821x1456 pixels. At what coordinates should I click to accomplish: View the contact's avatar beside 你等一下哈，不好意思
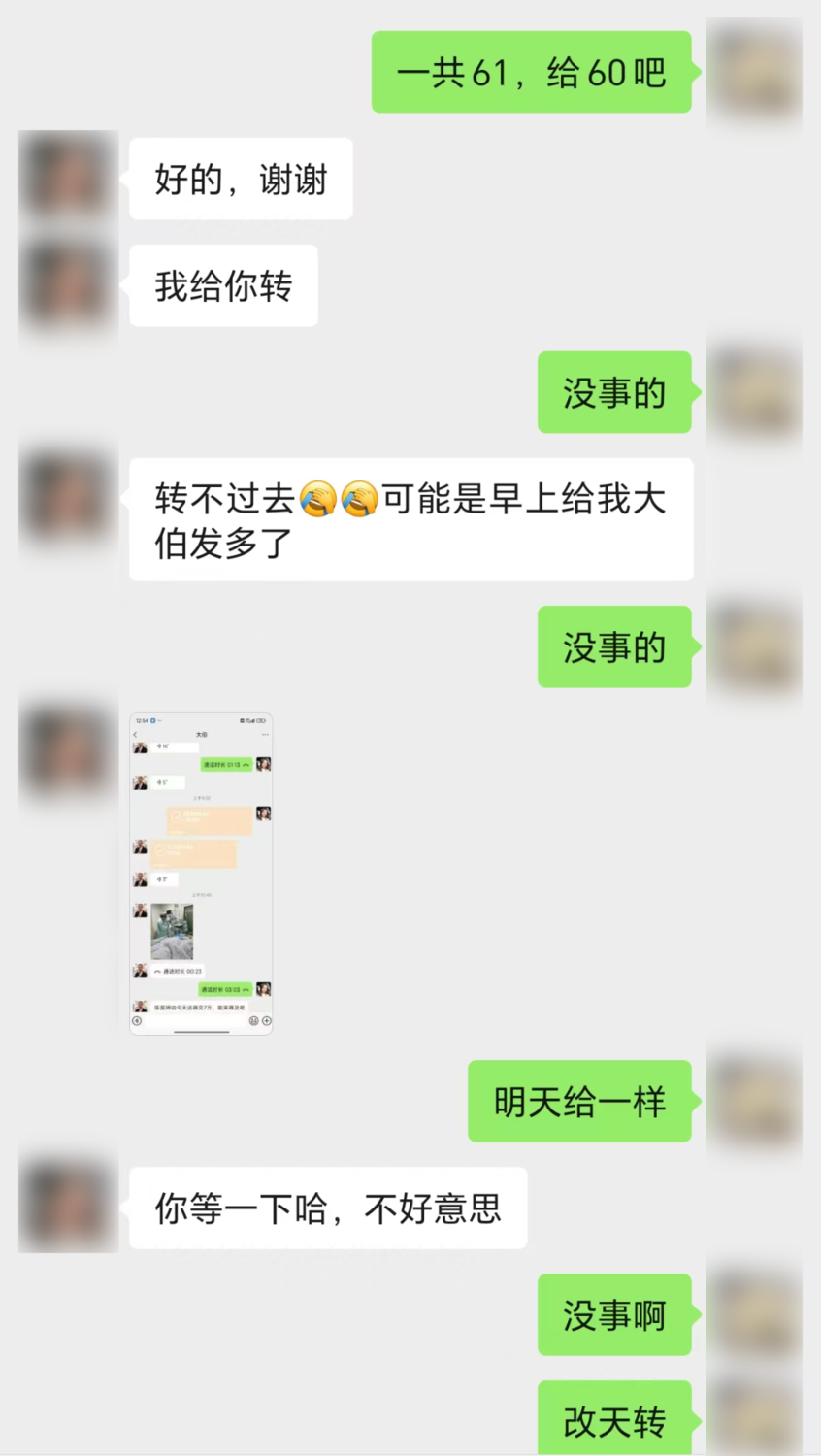(68, 1208)
